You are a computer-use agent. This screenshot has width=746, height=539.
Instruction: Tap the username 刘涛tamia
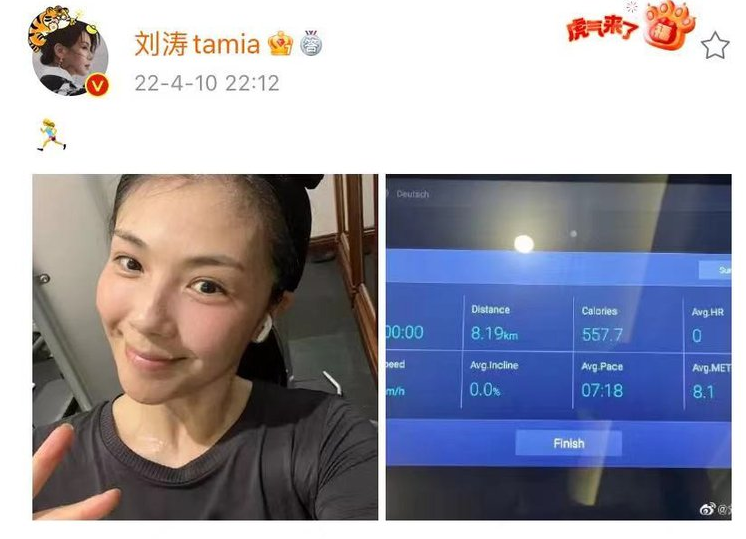(x=197, y=44)
